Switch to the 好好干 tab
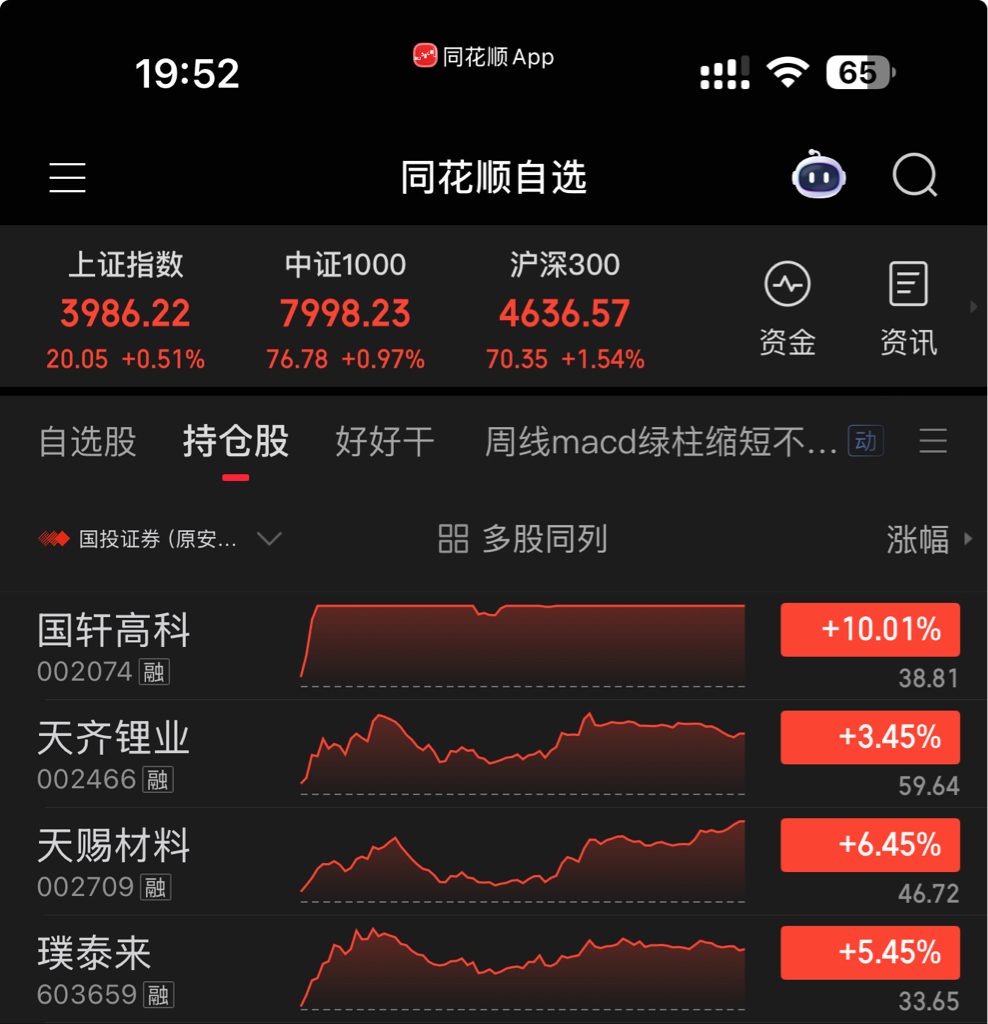 point(385,441)
